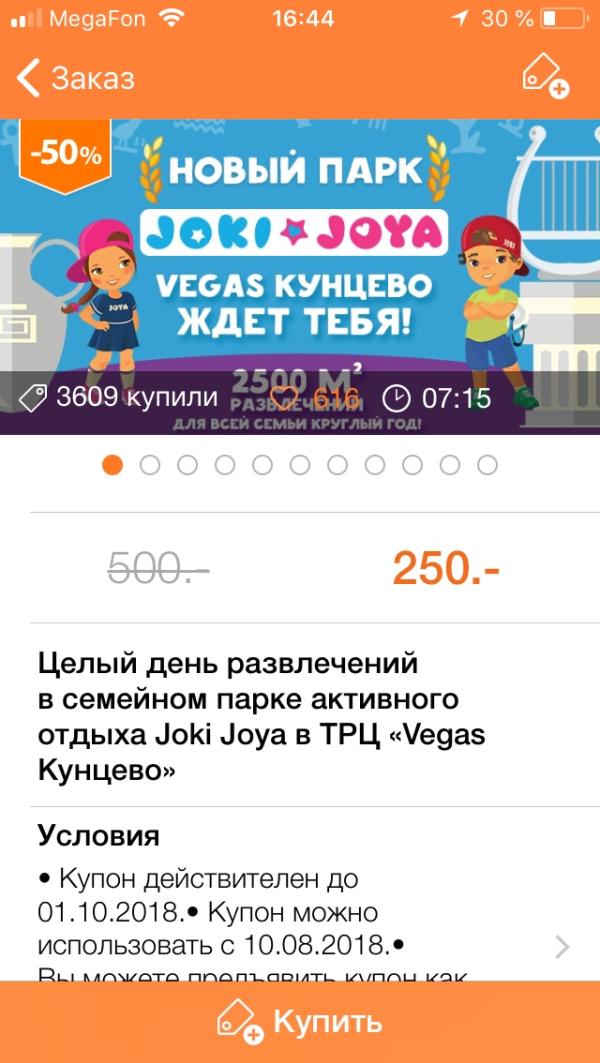Expand the Условия coupon conditions
Viewport: 600px width, 1063px height.
[x=561, y=946]
